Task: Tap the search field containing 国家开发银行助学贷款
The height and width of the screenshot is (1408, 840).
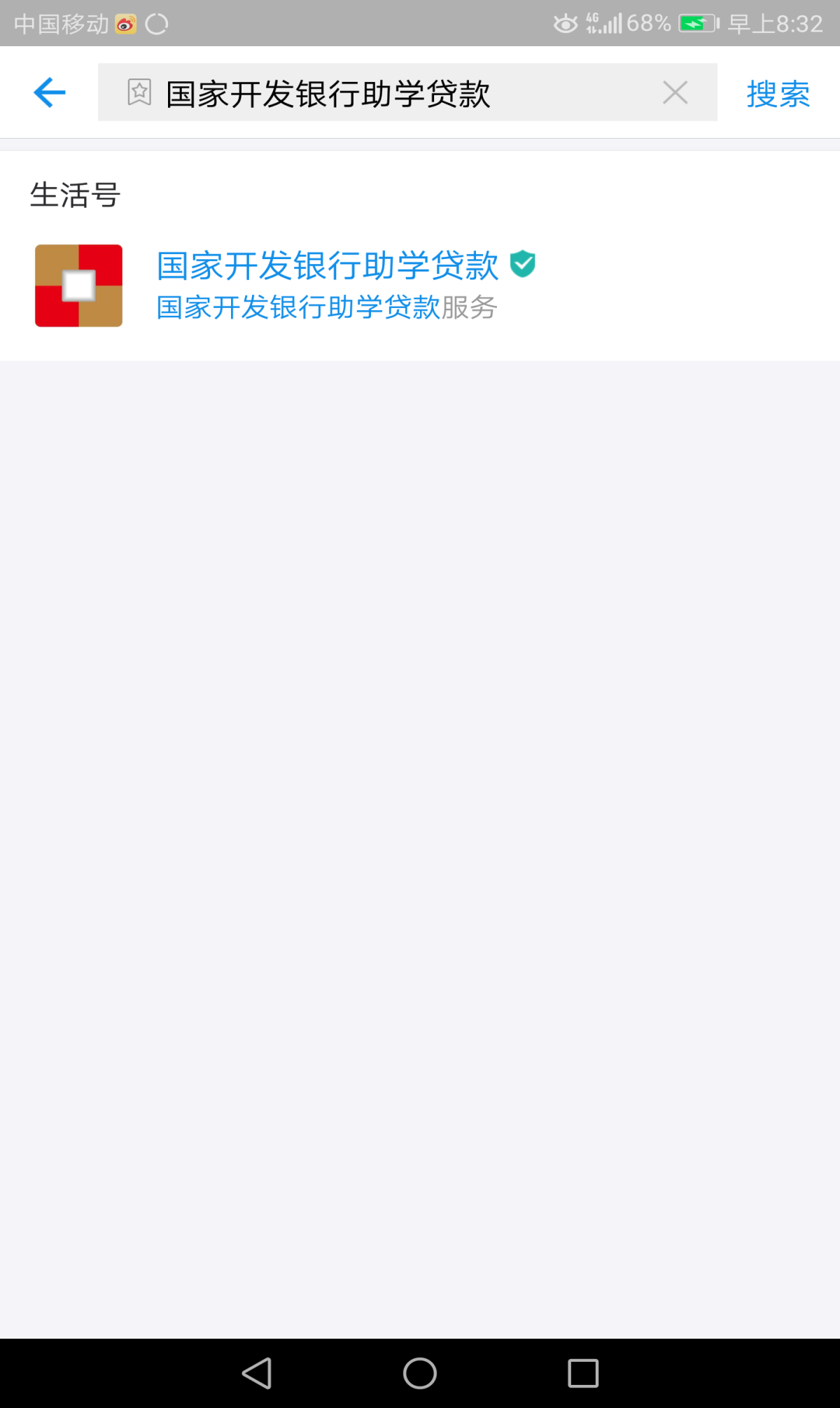Action: 392,93
